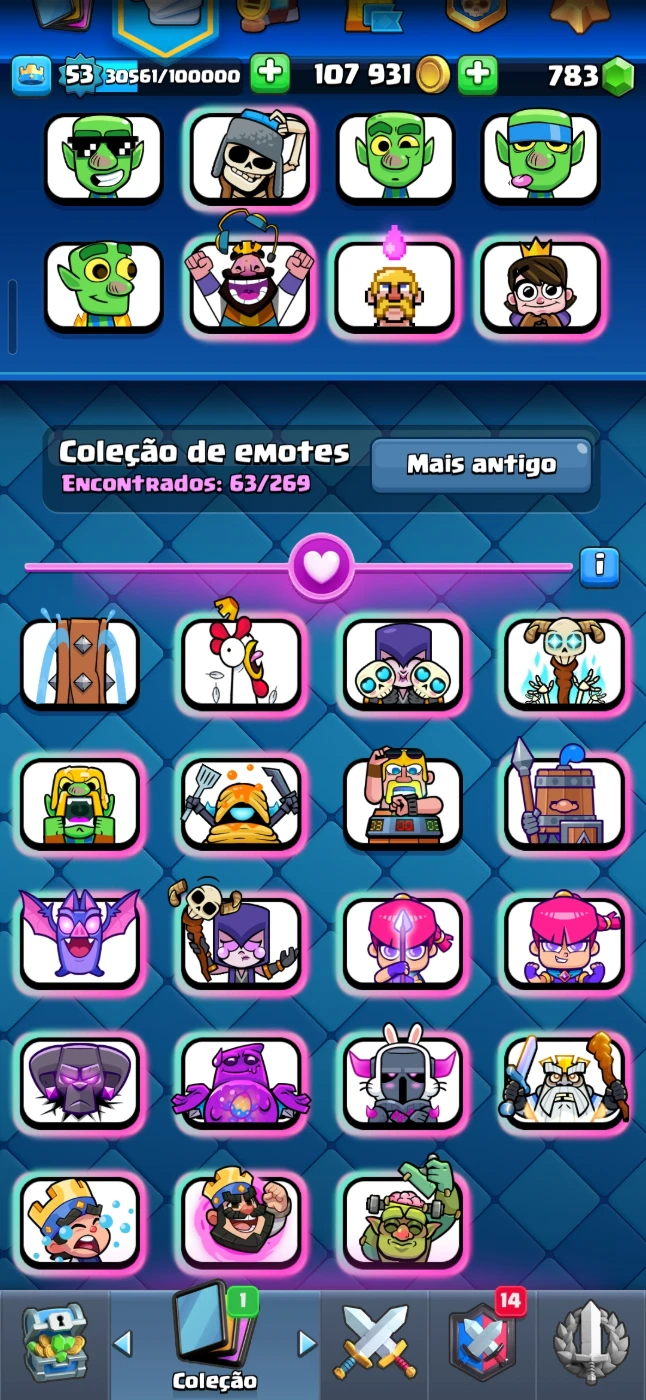Choose the crying log emote

point(80,662)
